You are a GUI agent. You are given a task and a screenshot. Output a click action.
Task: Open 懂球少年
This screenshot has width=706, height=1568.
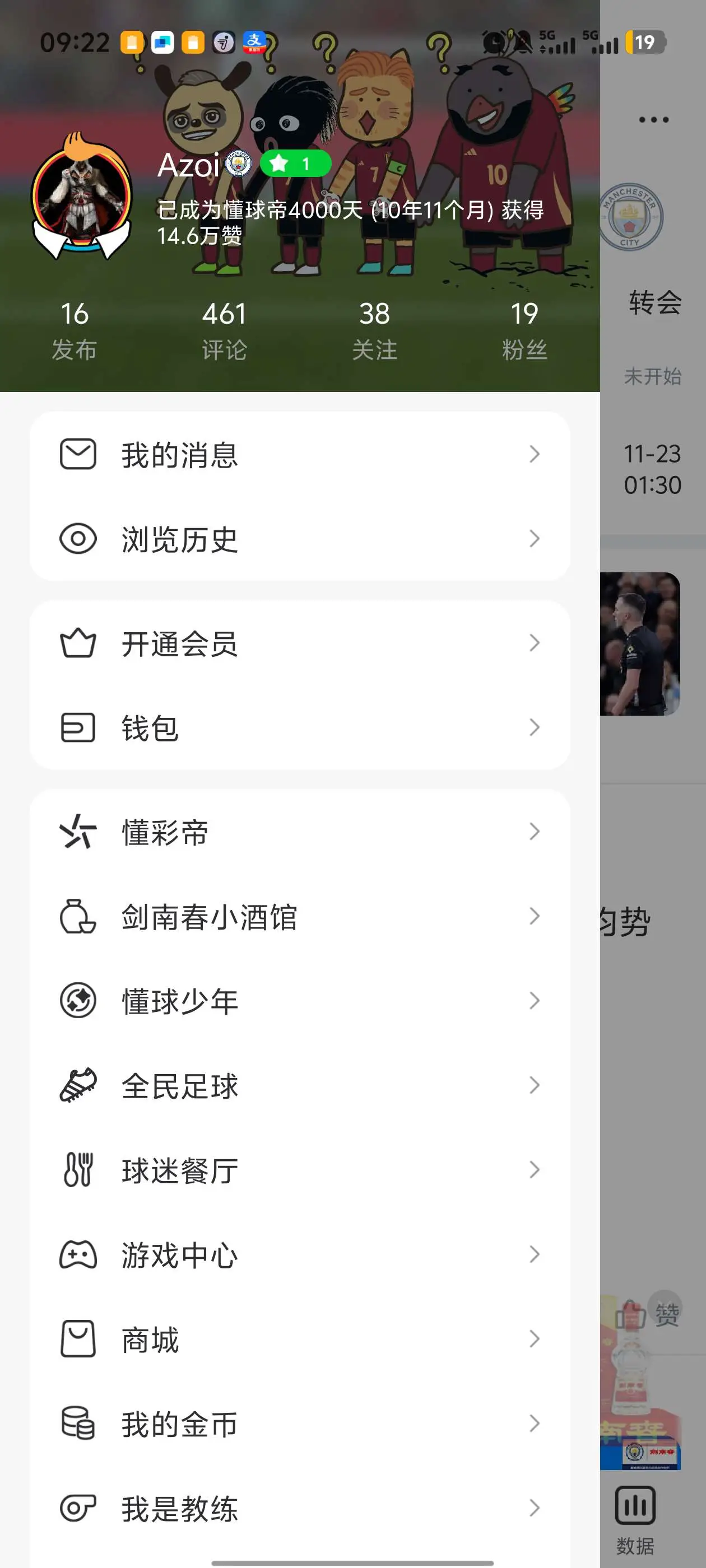point(300,1001)
